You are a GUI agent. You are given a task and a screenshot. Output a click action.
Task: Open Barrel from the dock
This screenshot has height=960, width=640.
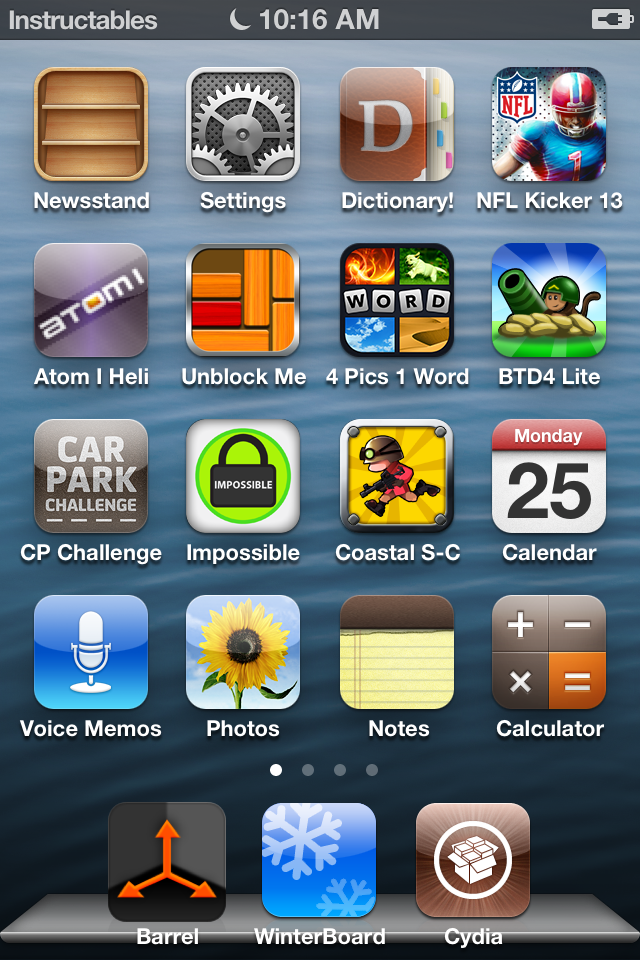(167, 862)
